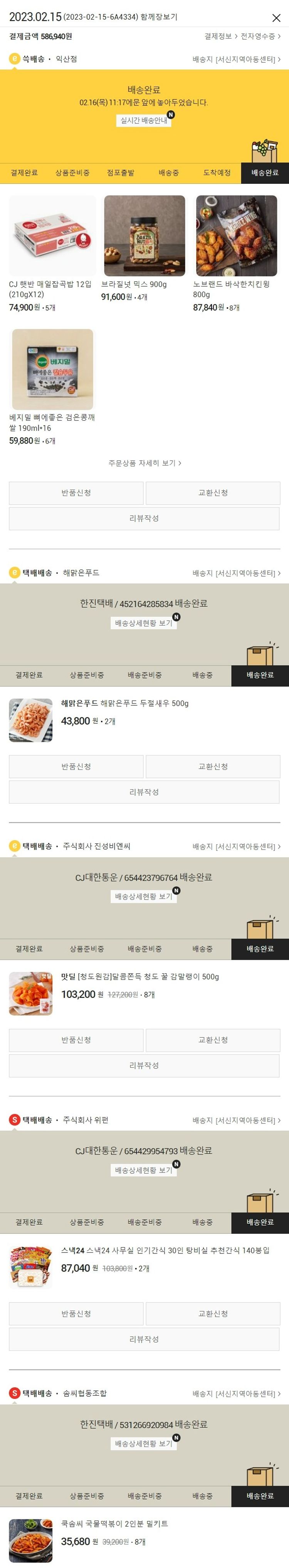
Task: Write review for 익산점 쓱배송 order
Action: 144,518
